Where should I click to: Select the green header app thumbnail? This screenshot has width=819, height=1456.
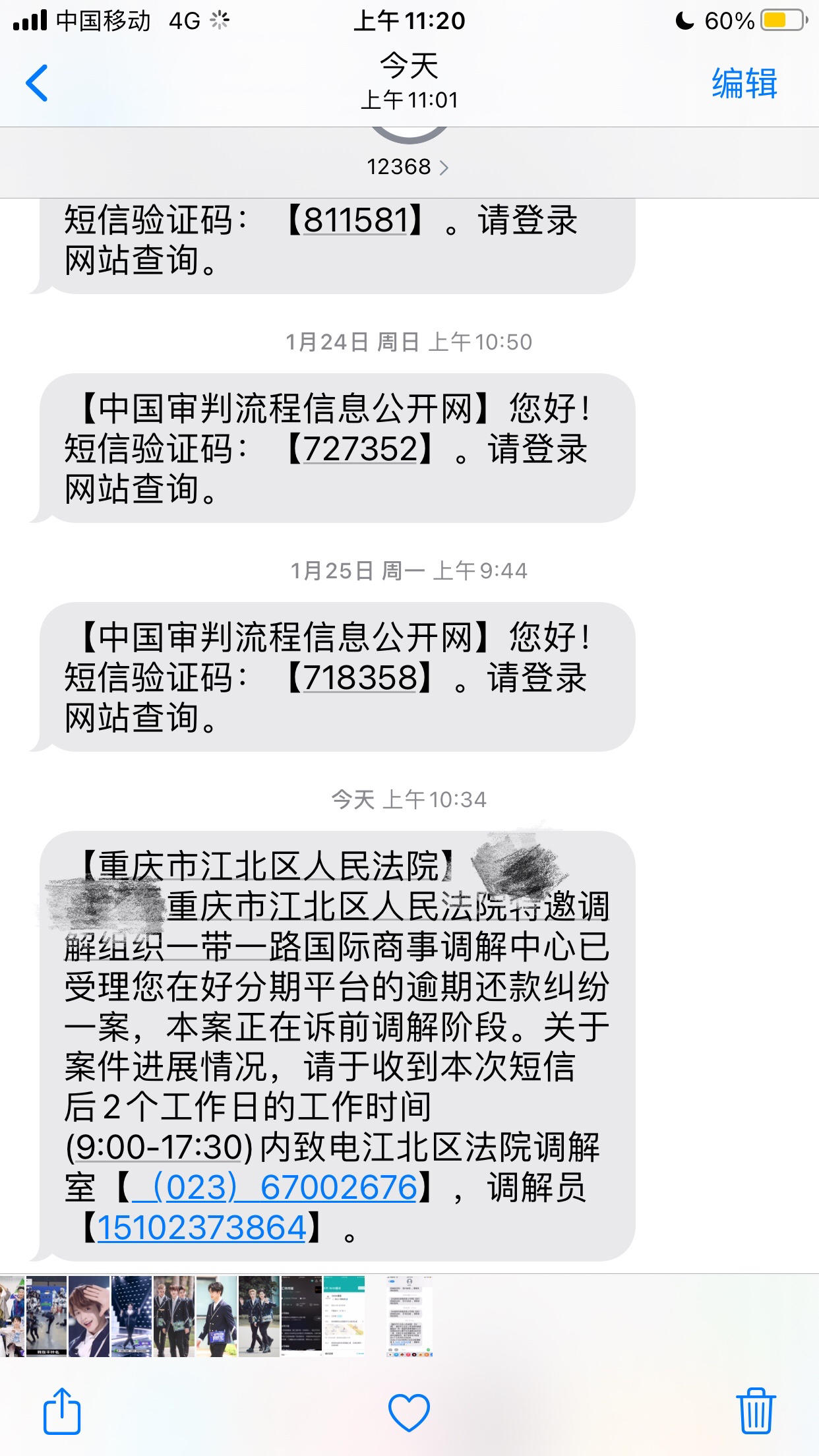pos(344,1316)
